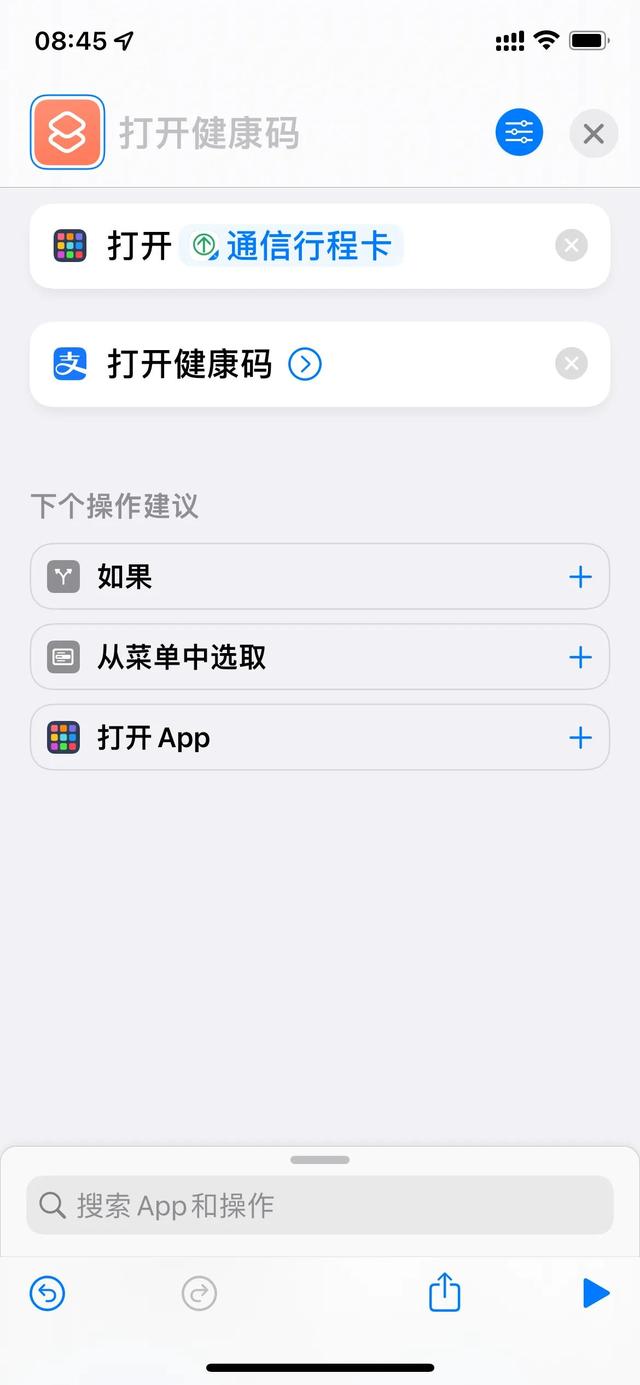
Task: Change the 通信行程卡 app parameter
Action: [292, 246]
